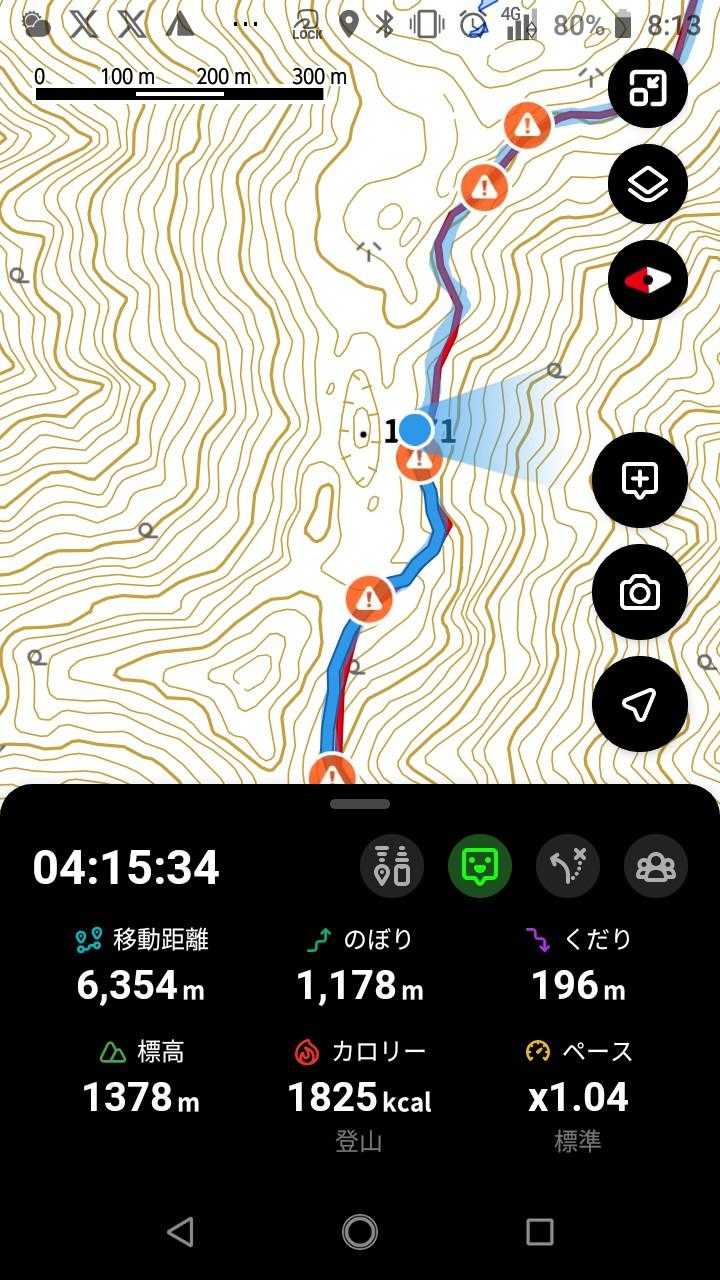Viewport: 720px width, 1280px height.
Task: Open the group members icon
Action: 656,866
